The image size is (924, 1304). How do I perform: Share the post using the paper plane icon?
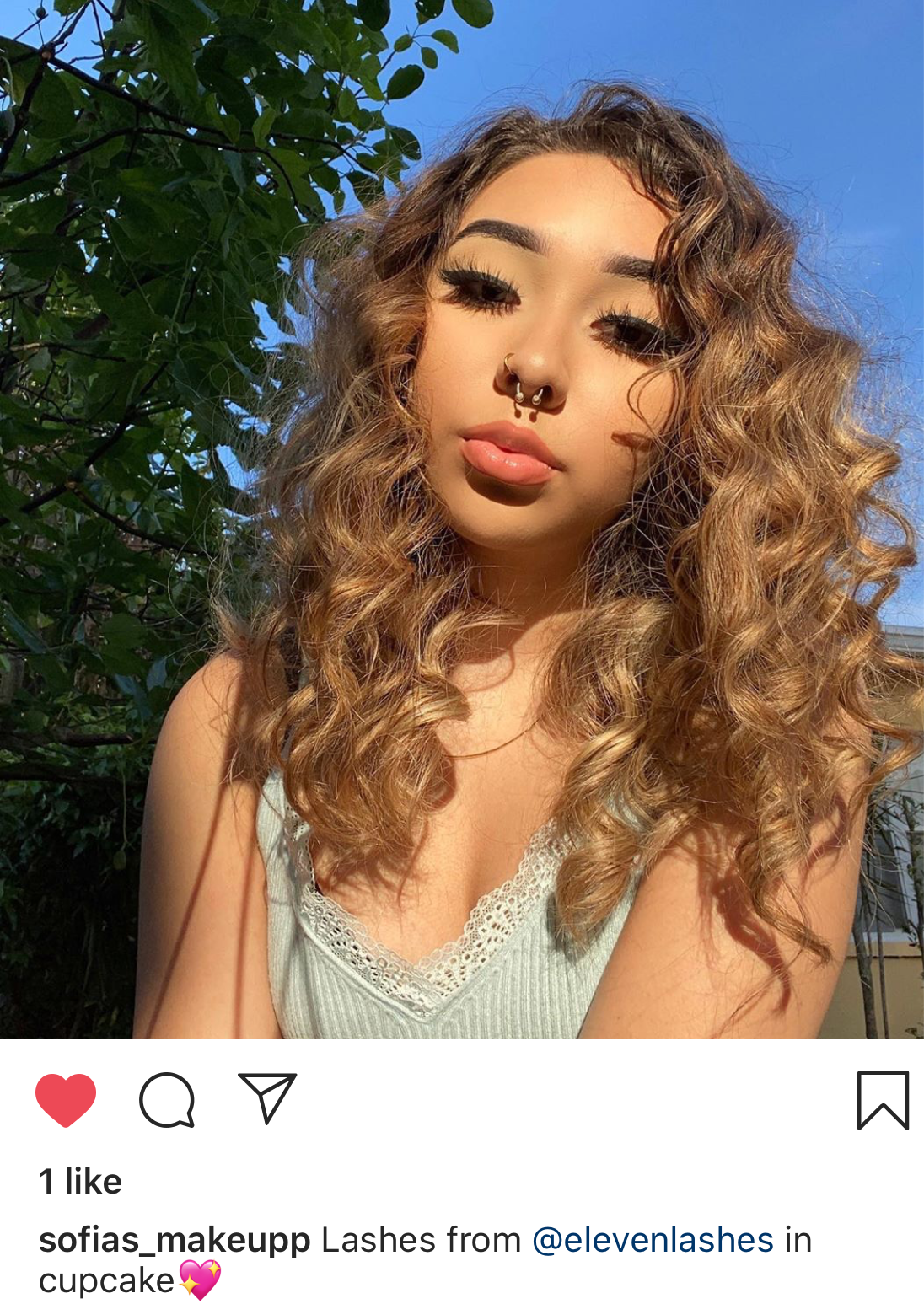(x=267, y=1097)
